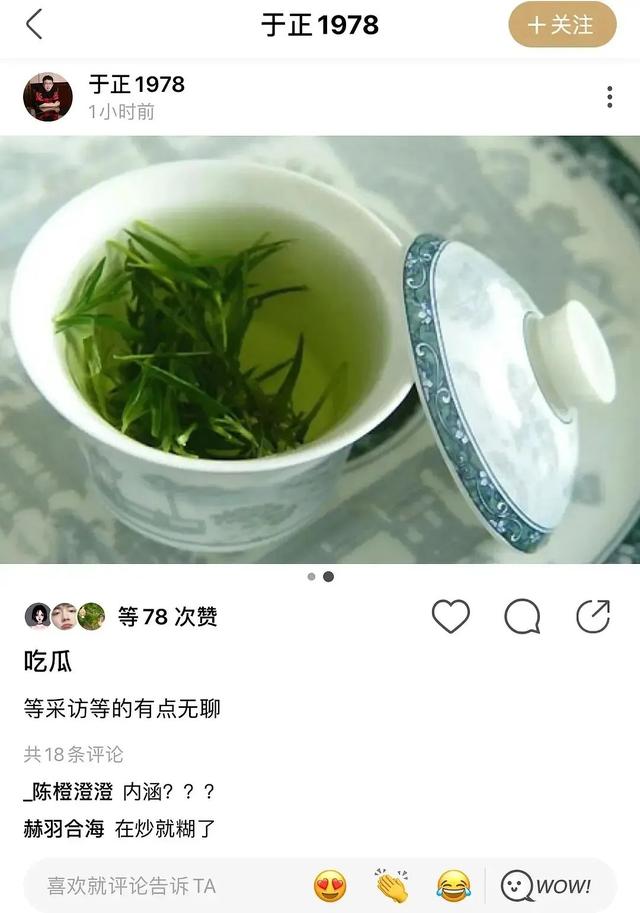Open comments via the speech bubble icon
The image size is (640, 913).
[x=522, y=617]
